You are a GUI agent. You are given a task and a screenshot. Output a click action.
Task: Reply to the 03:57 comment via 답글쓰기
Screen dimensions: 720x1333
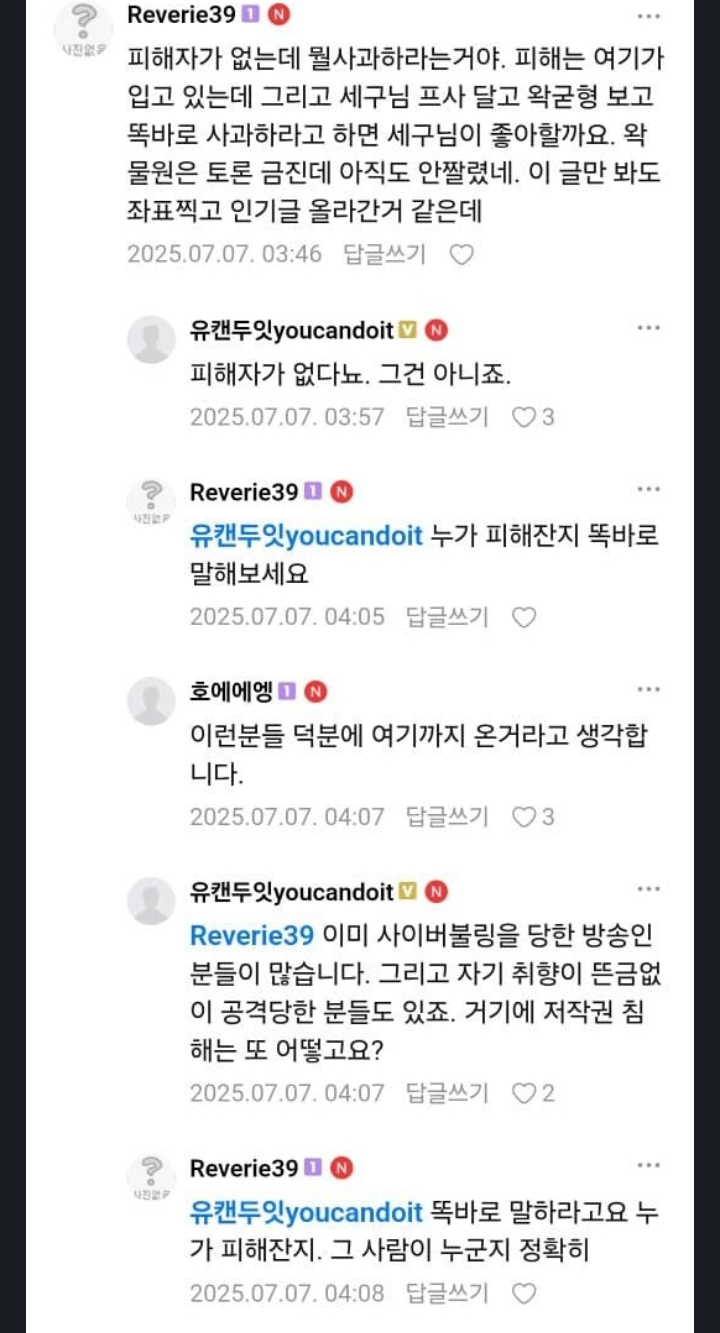pyautogui.click(x=447, y=417)
